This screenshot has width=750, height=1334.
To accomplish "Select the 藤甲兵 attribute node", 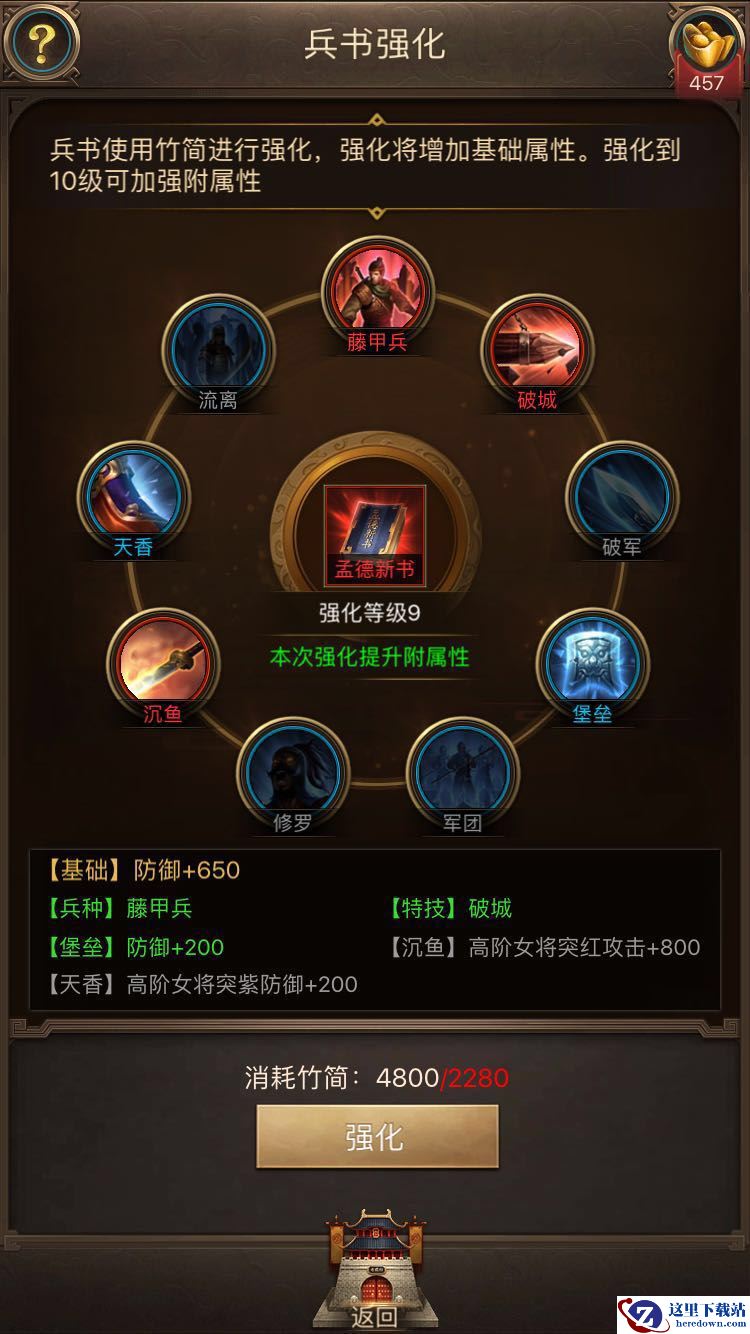I will pyautogui.click(x=377, y=291).
